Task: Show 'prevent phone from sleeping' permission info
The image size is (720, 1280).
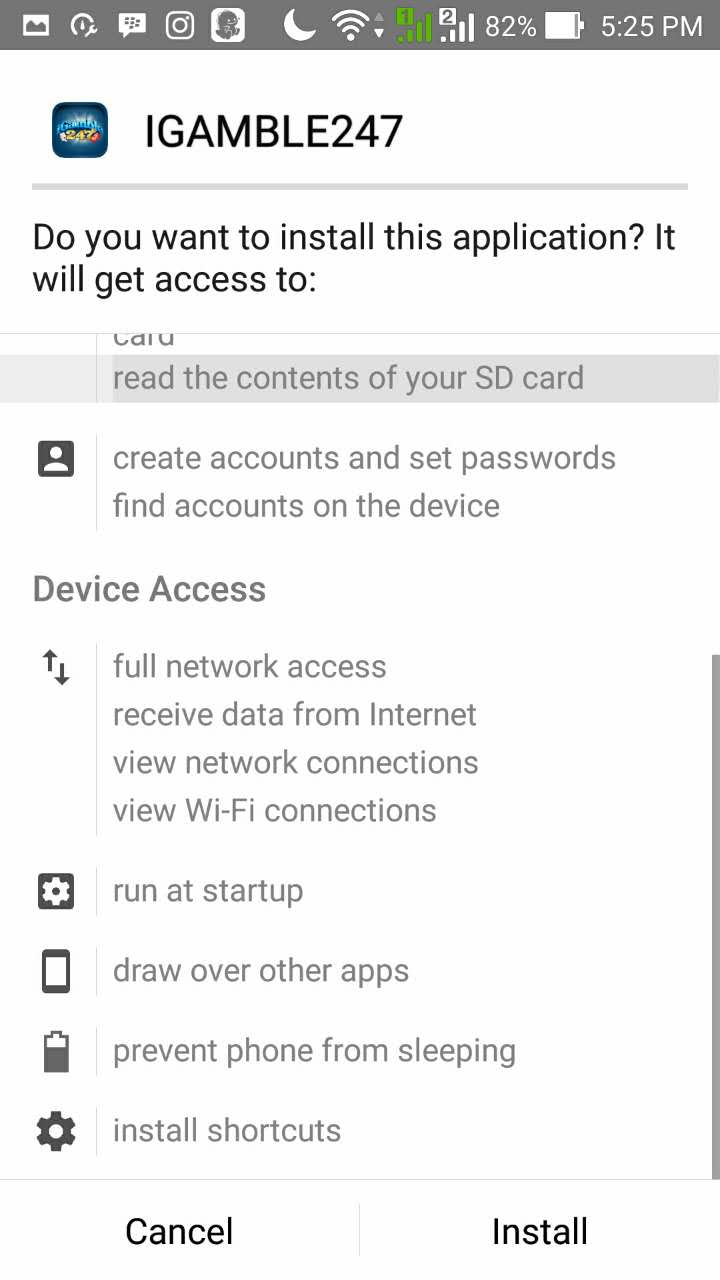Action: click(314, 1051)
